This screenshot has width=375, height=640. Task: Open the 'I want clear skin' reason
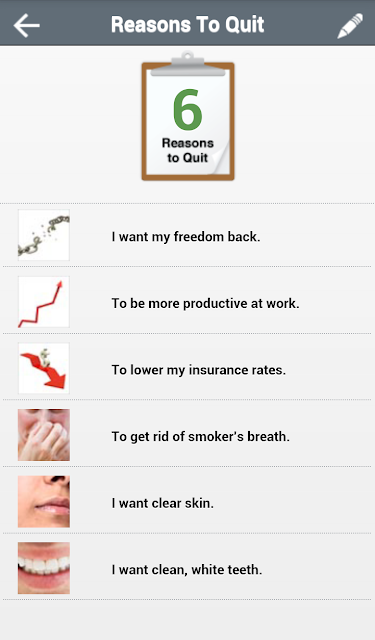pos(188,502)
